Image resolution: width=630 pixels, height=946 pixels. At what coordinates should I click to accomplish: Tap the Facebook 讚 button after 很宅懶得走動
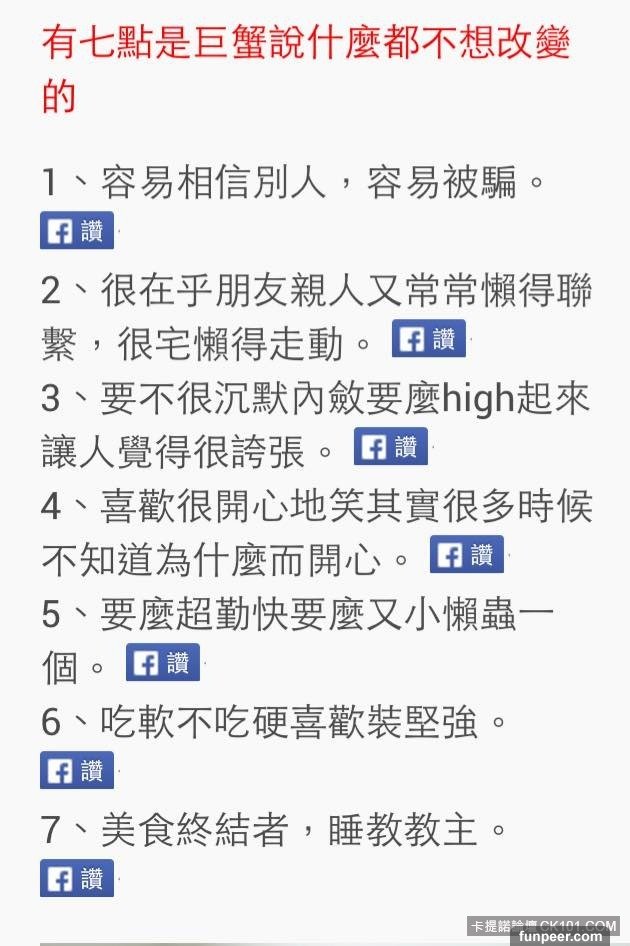click(428, 339)
